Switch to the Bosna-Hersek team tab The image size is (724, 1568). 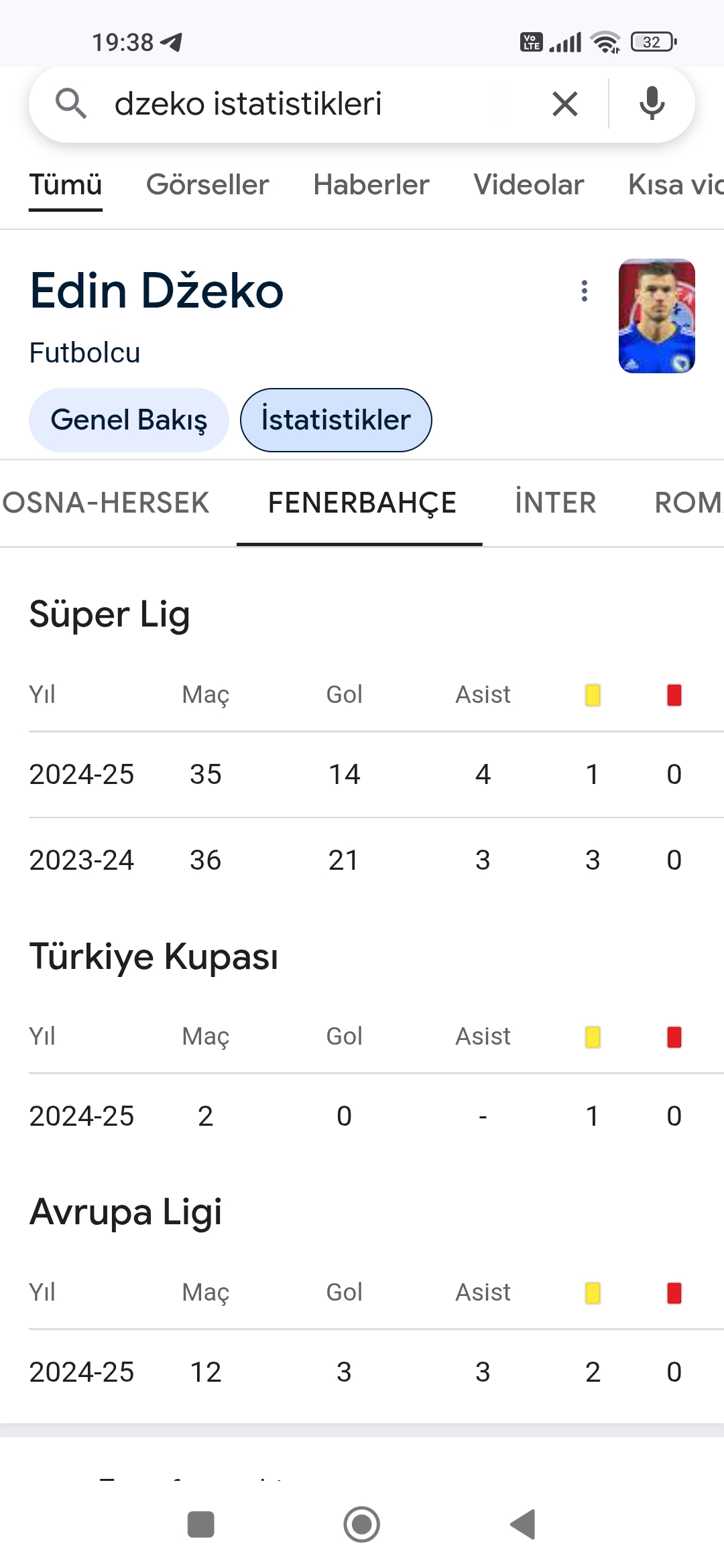tap(105, 503)
